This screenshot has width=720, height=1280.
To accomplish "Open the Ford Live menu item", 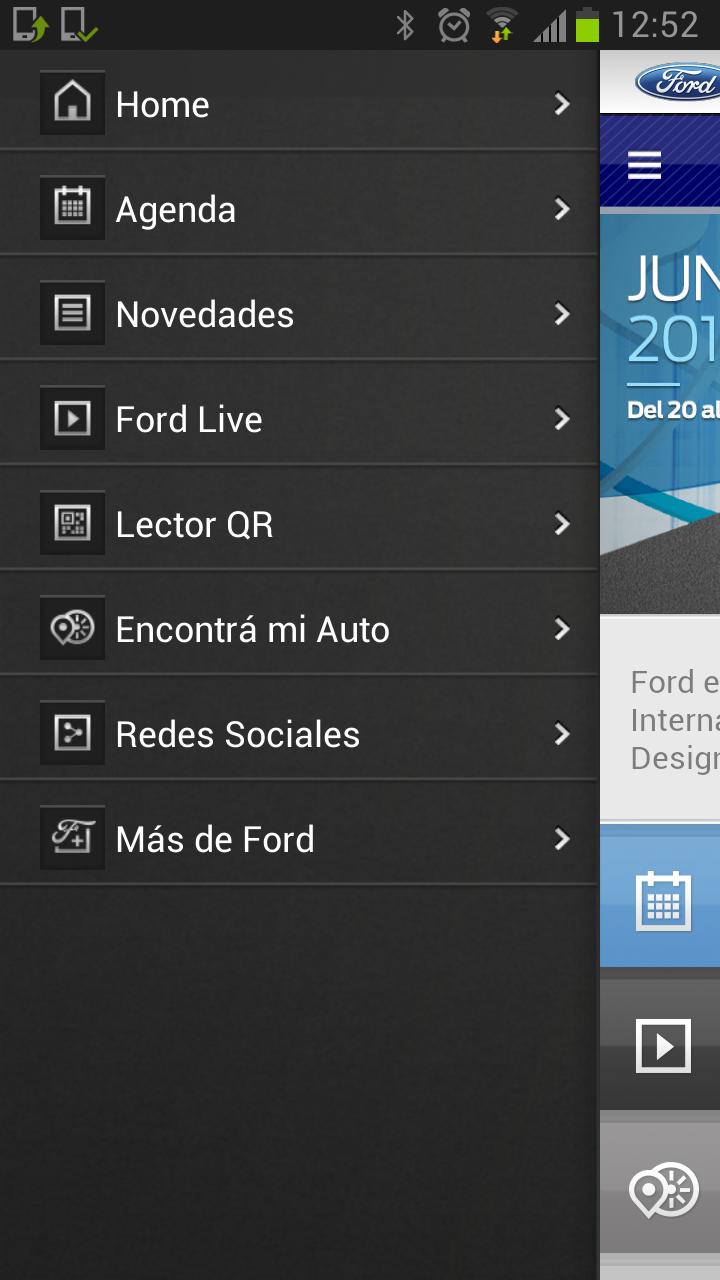I will tap(190, 419).
